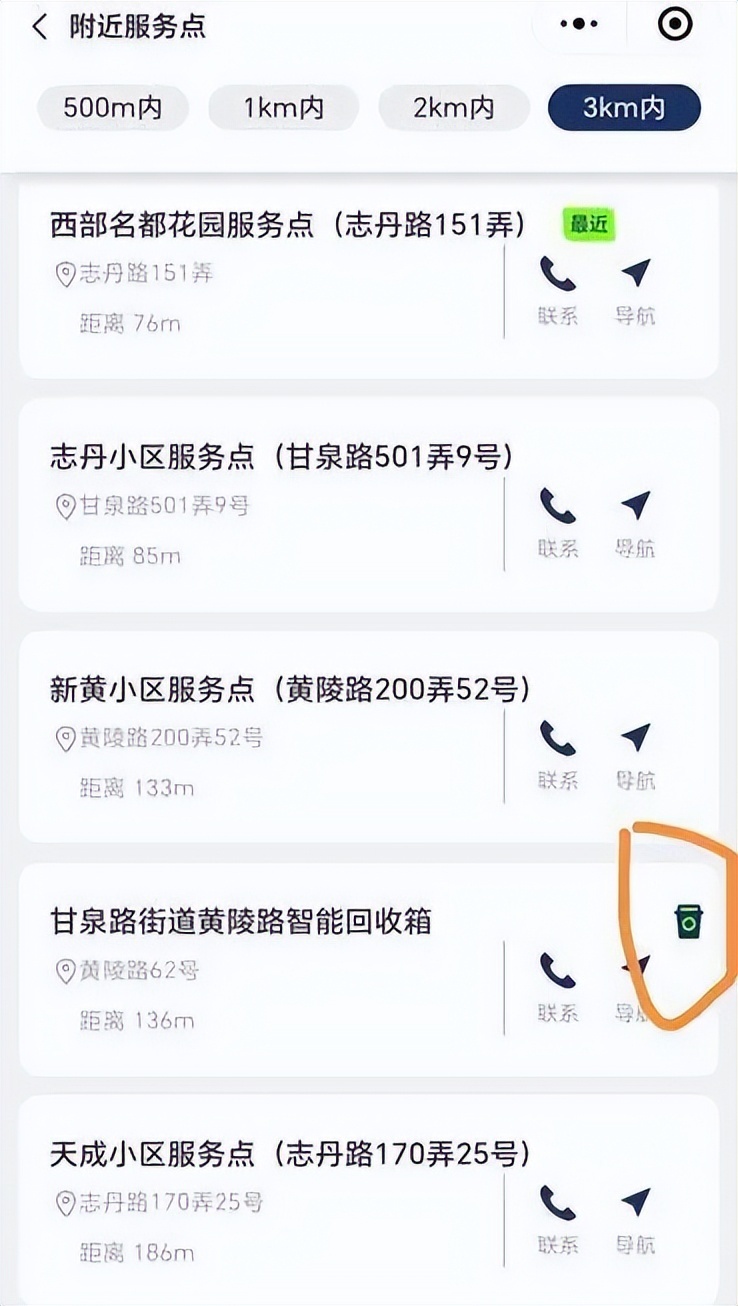Switch to the 1km内 filter
Image resolution: width=738 pixels, height=1306 pixels.
[283, 108]
